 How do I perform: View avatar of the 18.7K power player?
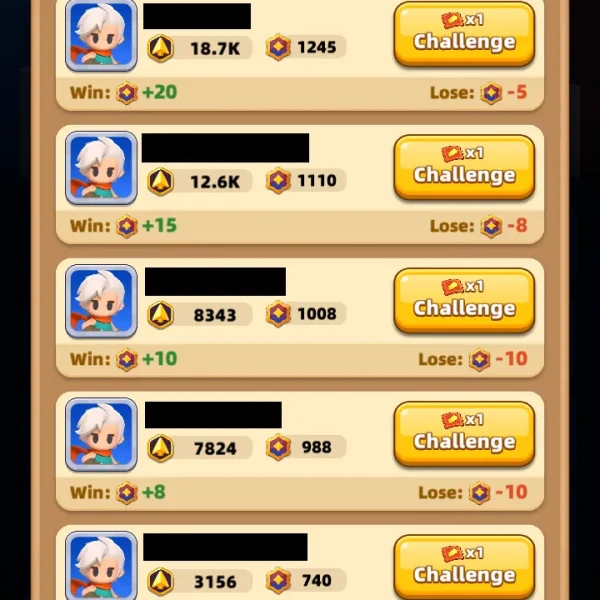[x=101, y=35]
